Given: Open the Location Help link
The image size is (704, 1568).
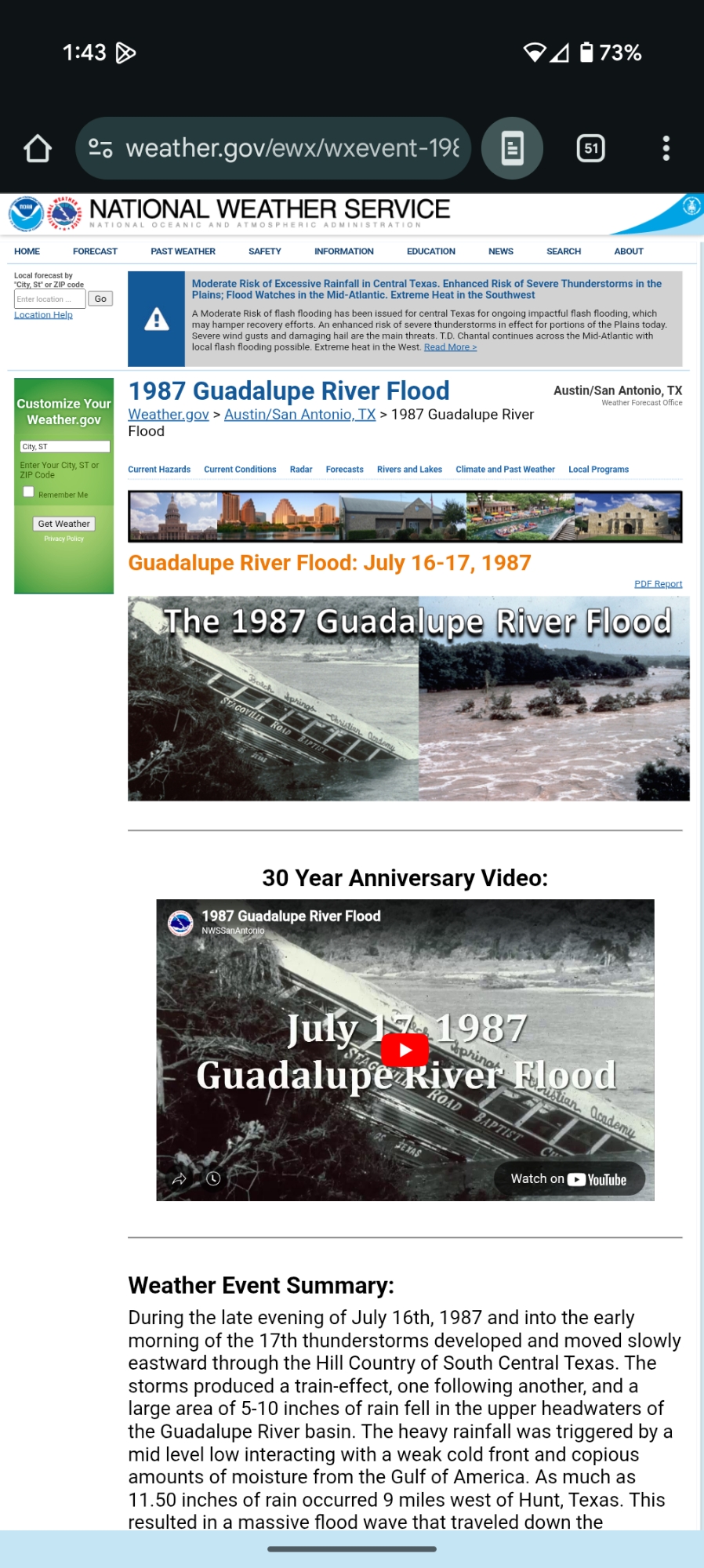Looking at the screenshot, I should pos(43,315).
